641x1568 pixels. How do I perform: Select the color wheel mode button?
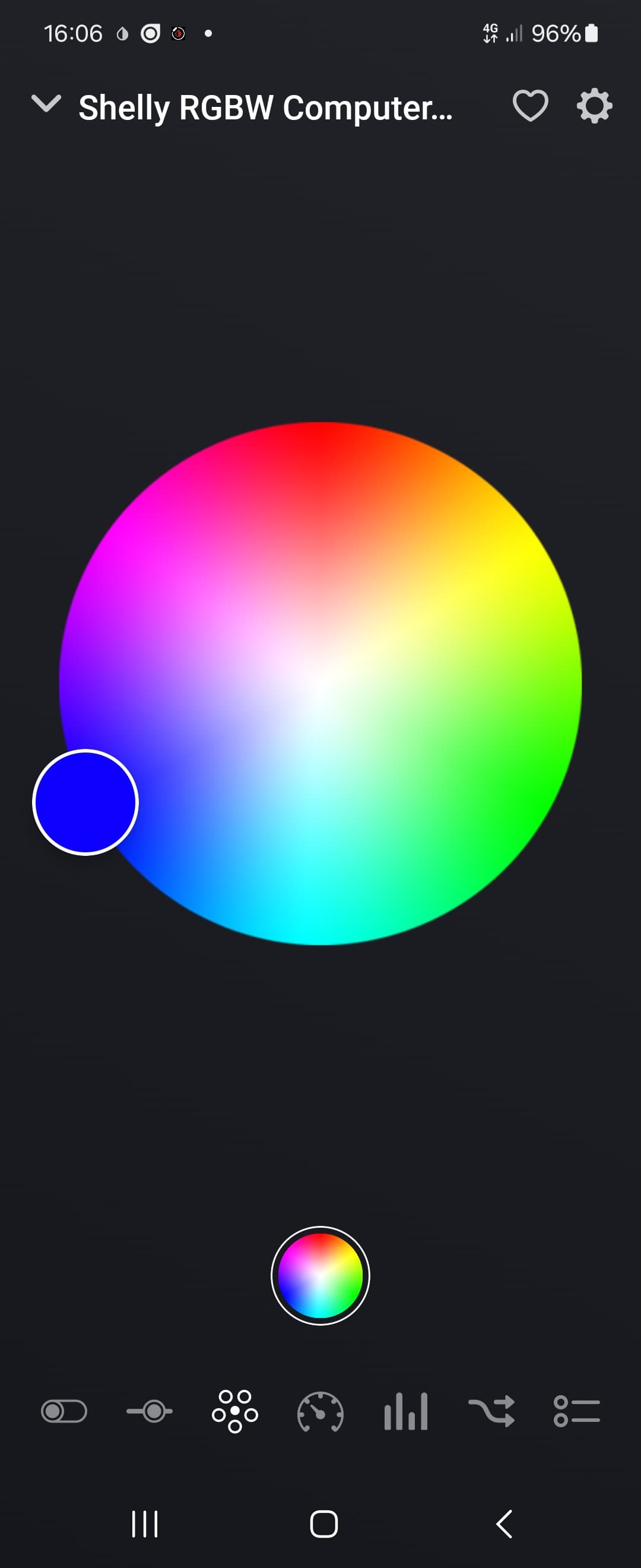click(x=320, y=1275)
